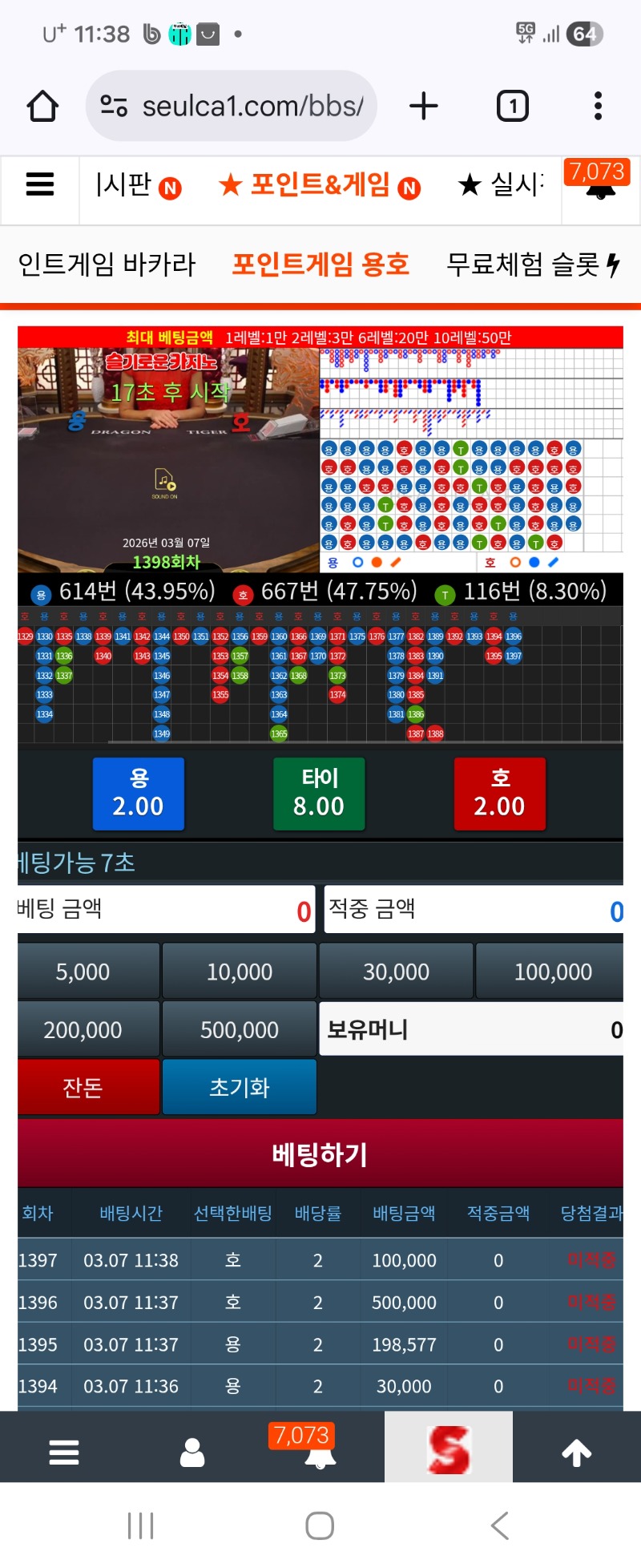Viewport: 641px width, 1568px height.
Task: Reset bet with 초기화
Action: (x=239, y=1087)
